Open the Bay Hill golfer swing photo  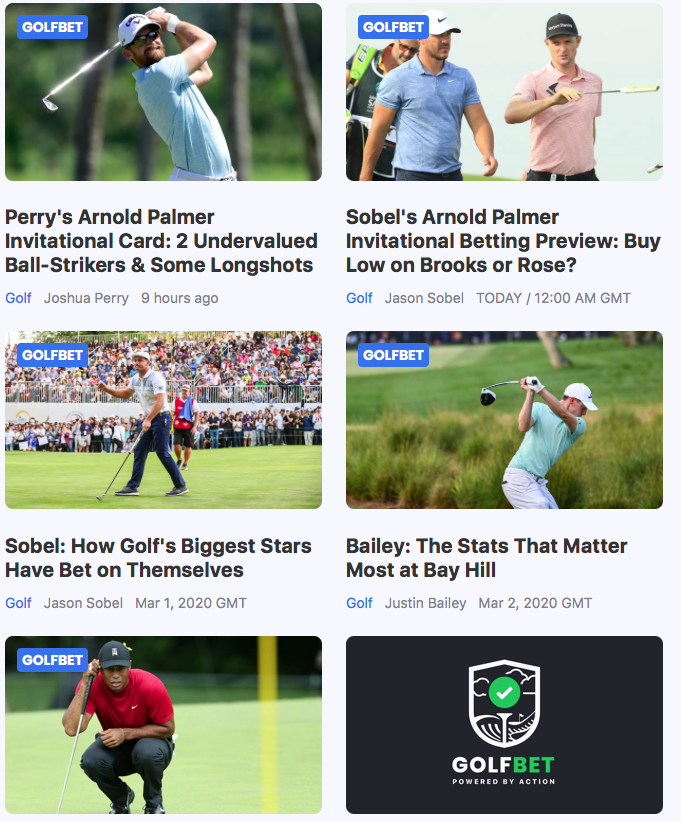[x=504, y=420]
